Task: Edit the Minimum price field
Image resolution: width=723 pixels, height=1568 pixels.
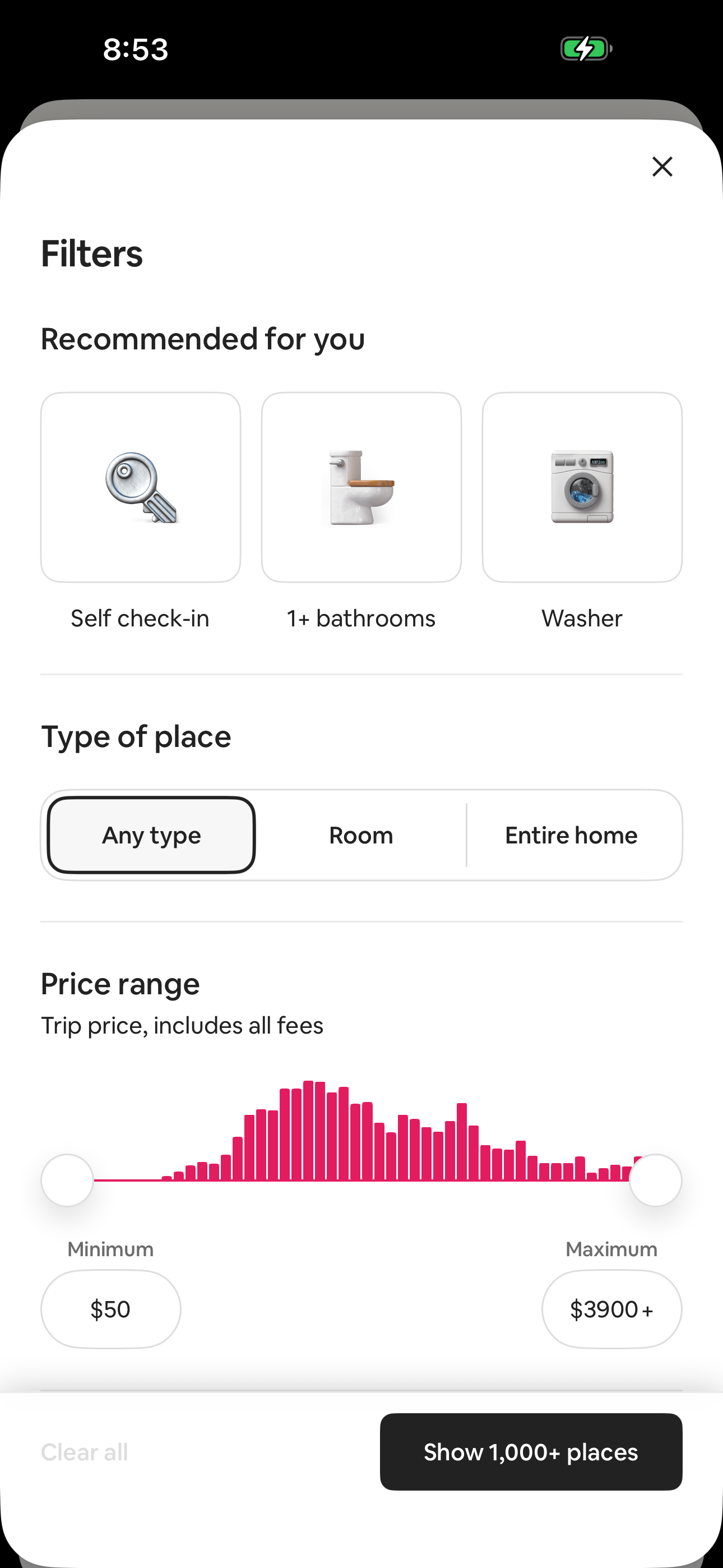Action: coord(111,1309)
